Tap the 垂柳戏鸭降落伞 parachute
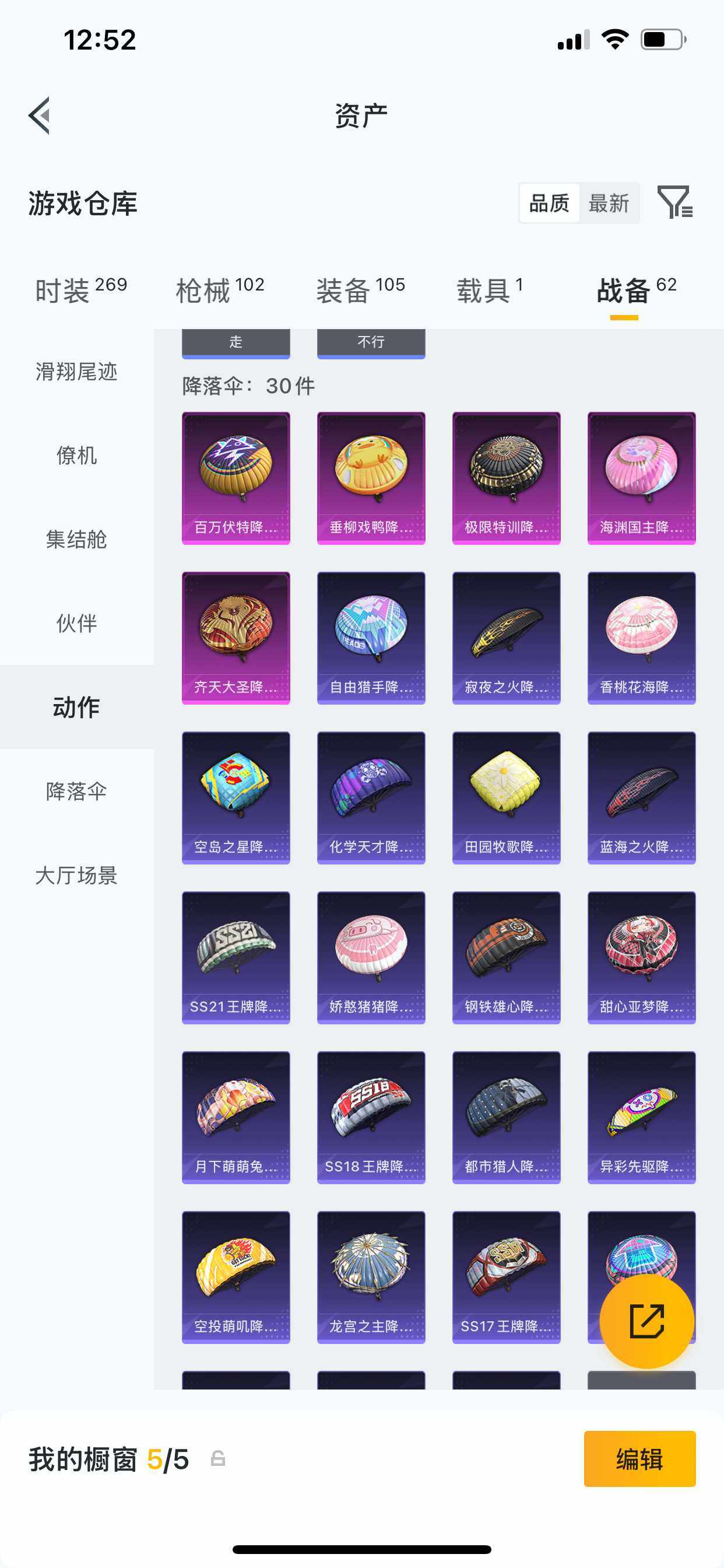This screenshot has height=1568, width=724. (371, 477)
